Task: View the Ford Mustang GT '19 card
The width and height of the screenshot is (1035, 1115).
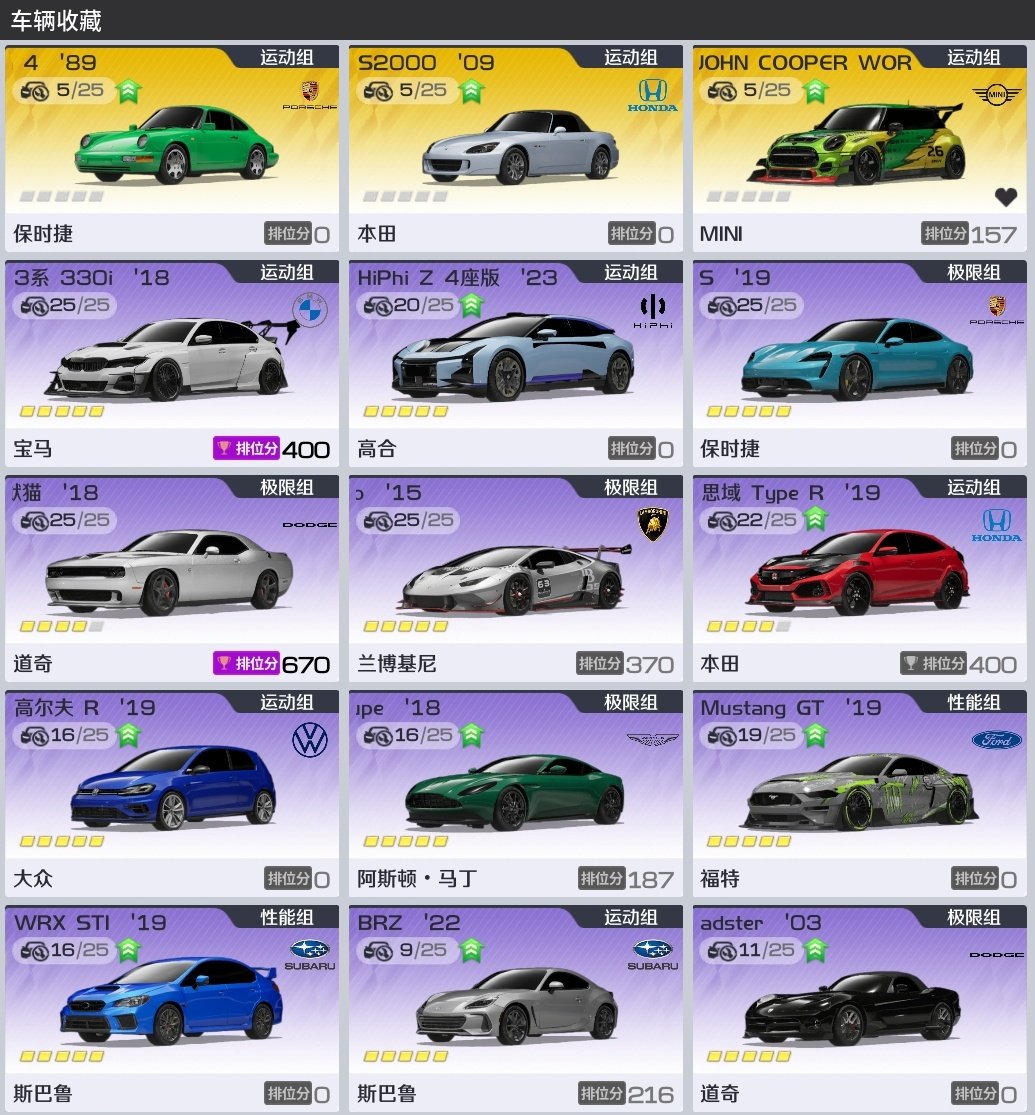Action: pos(860,793)
